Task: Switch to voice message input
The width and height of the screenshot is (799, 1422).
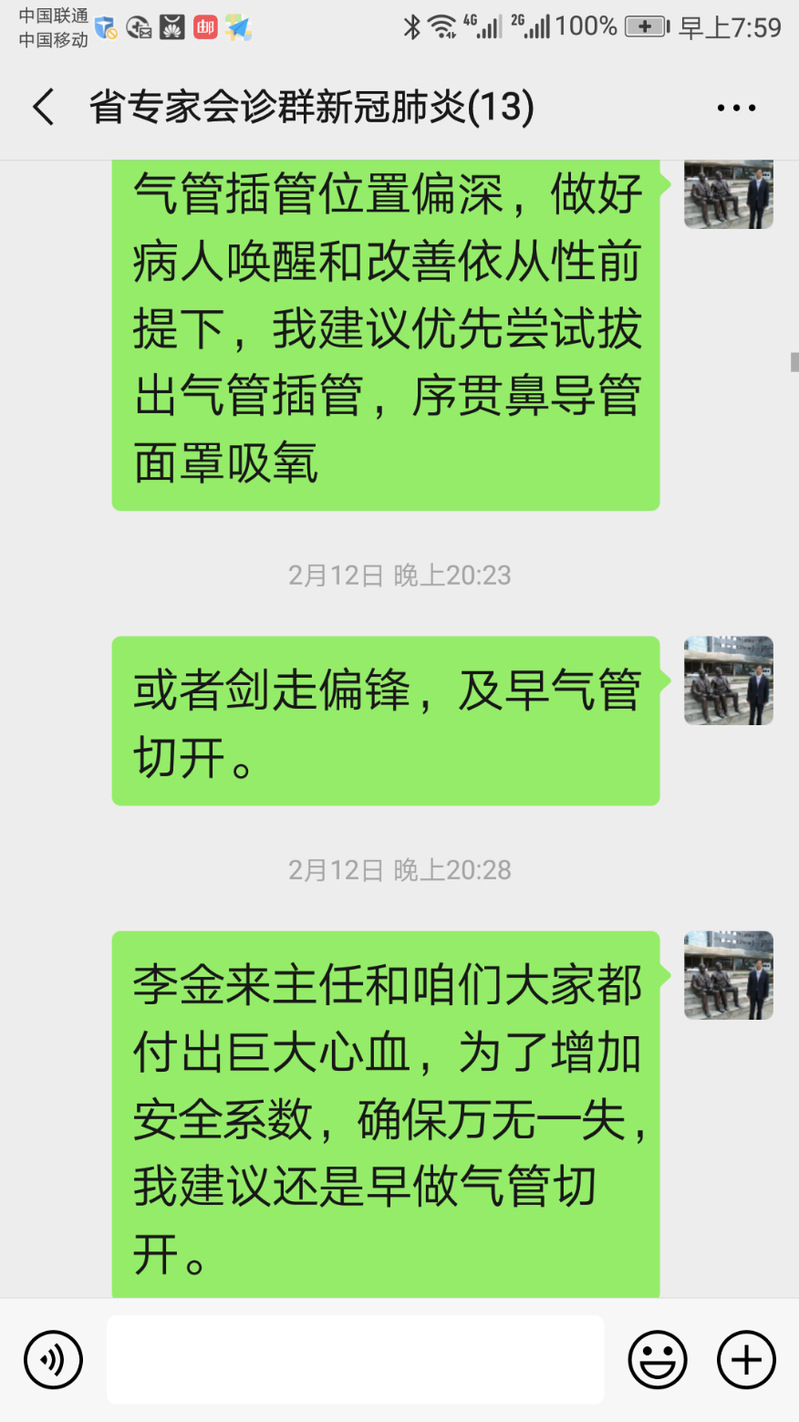Action: tap(53, 1360)
